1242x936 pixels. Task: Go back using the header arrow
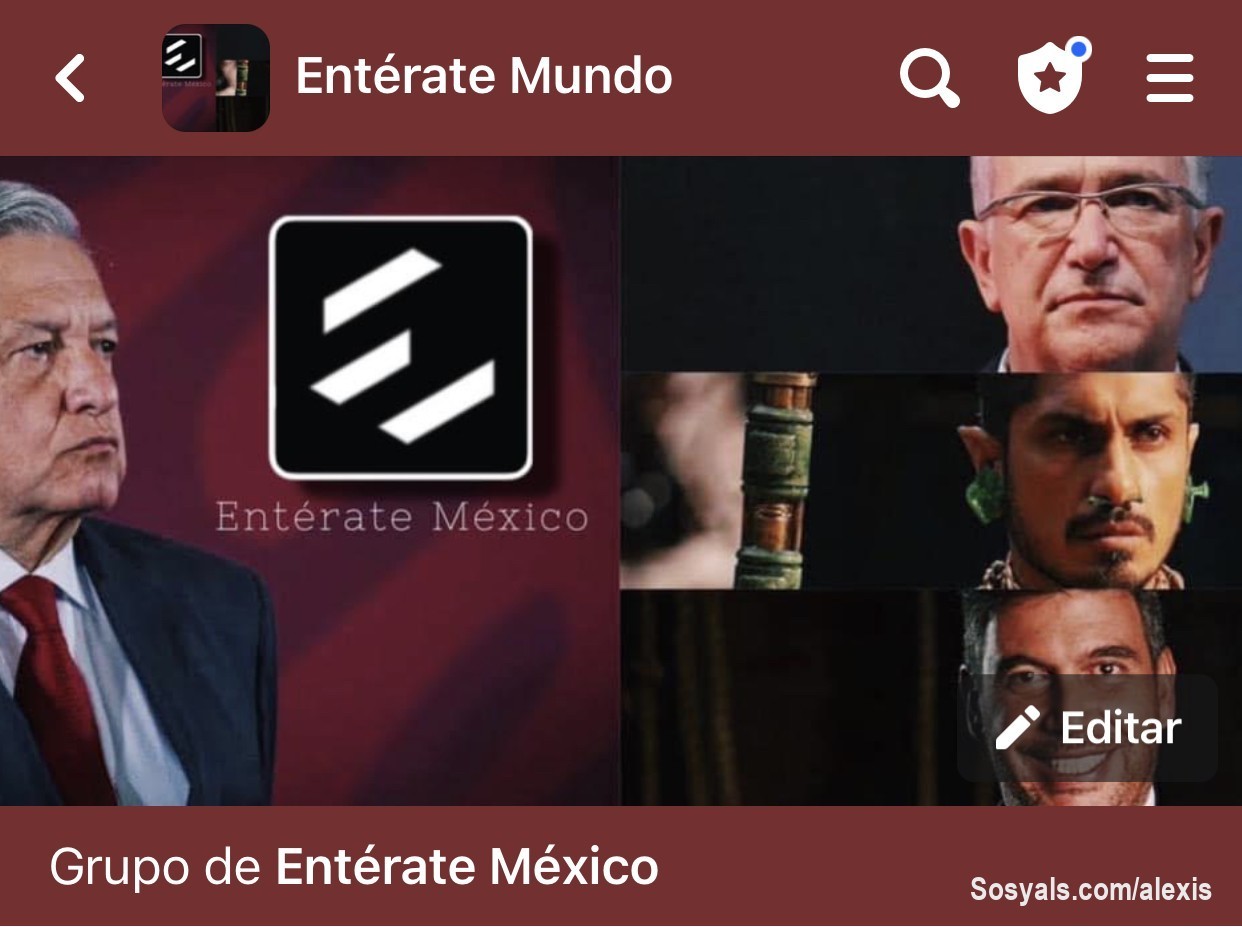click(x=70, y=78)
